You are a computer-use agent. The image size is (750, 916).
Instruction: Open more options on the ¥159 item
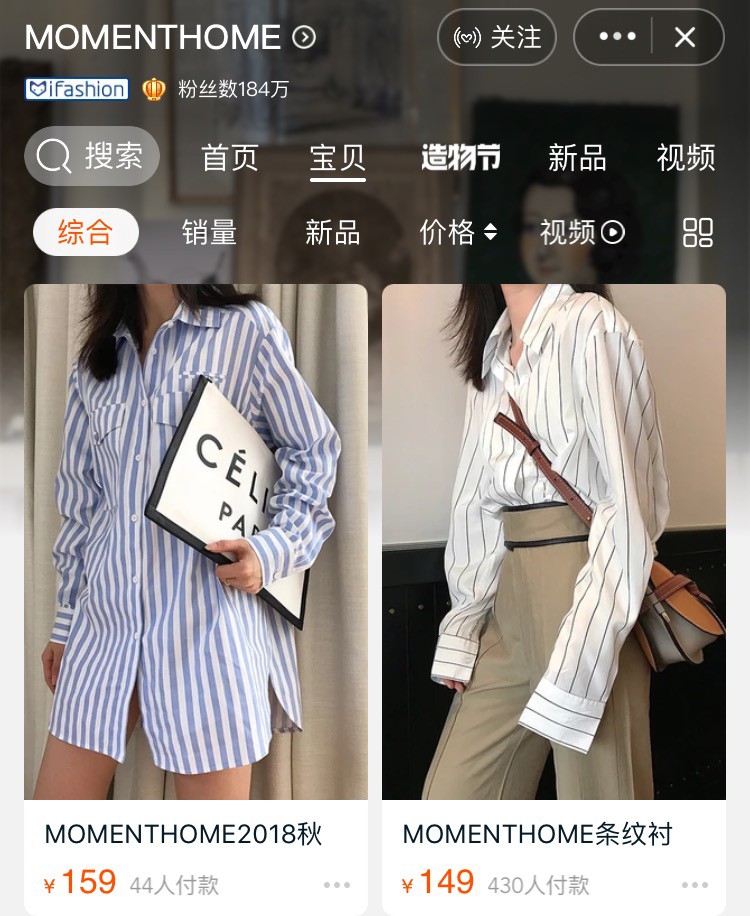337,885
